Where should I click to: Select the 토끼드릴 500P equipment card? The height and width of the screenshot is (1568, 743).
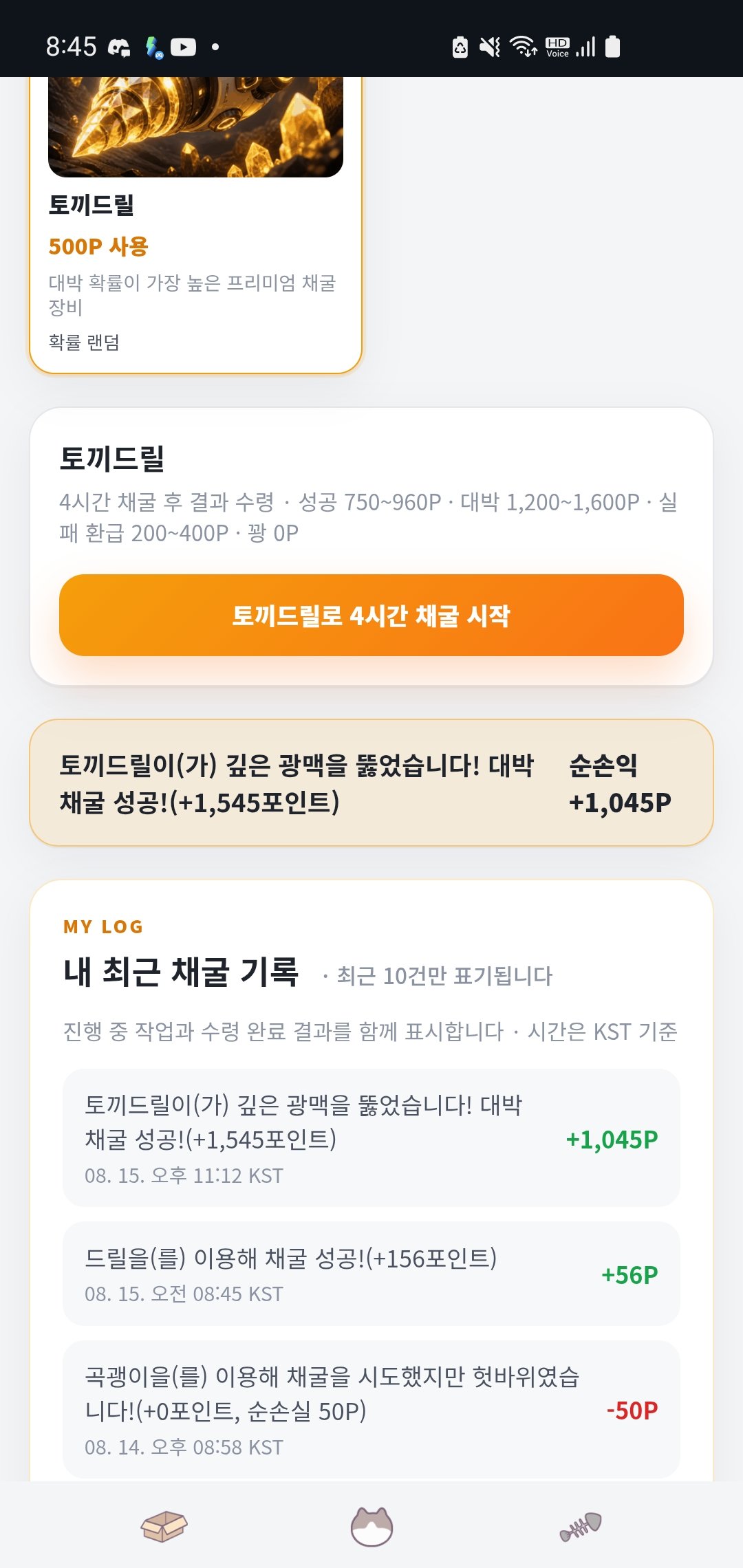click(195, 225)
